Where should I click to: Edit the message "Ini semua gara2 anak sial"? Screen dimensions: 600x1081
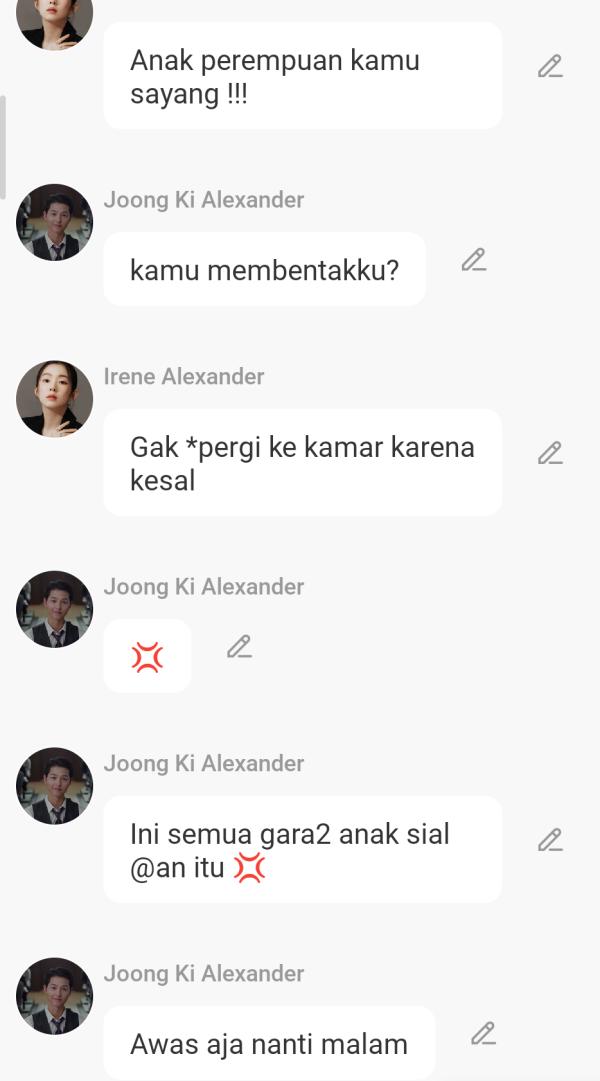click(x=550, y=840)
